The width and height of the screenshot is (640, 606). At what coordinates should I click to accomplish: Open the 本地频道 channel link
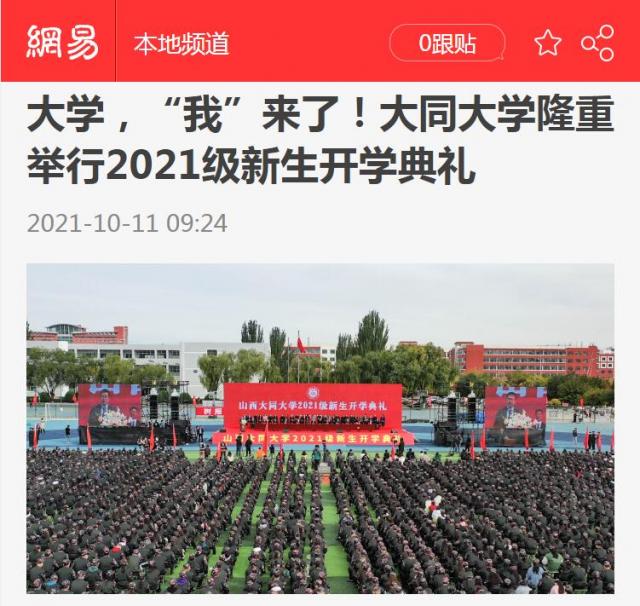(x=181, y=43)
